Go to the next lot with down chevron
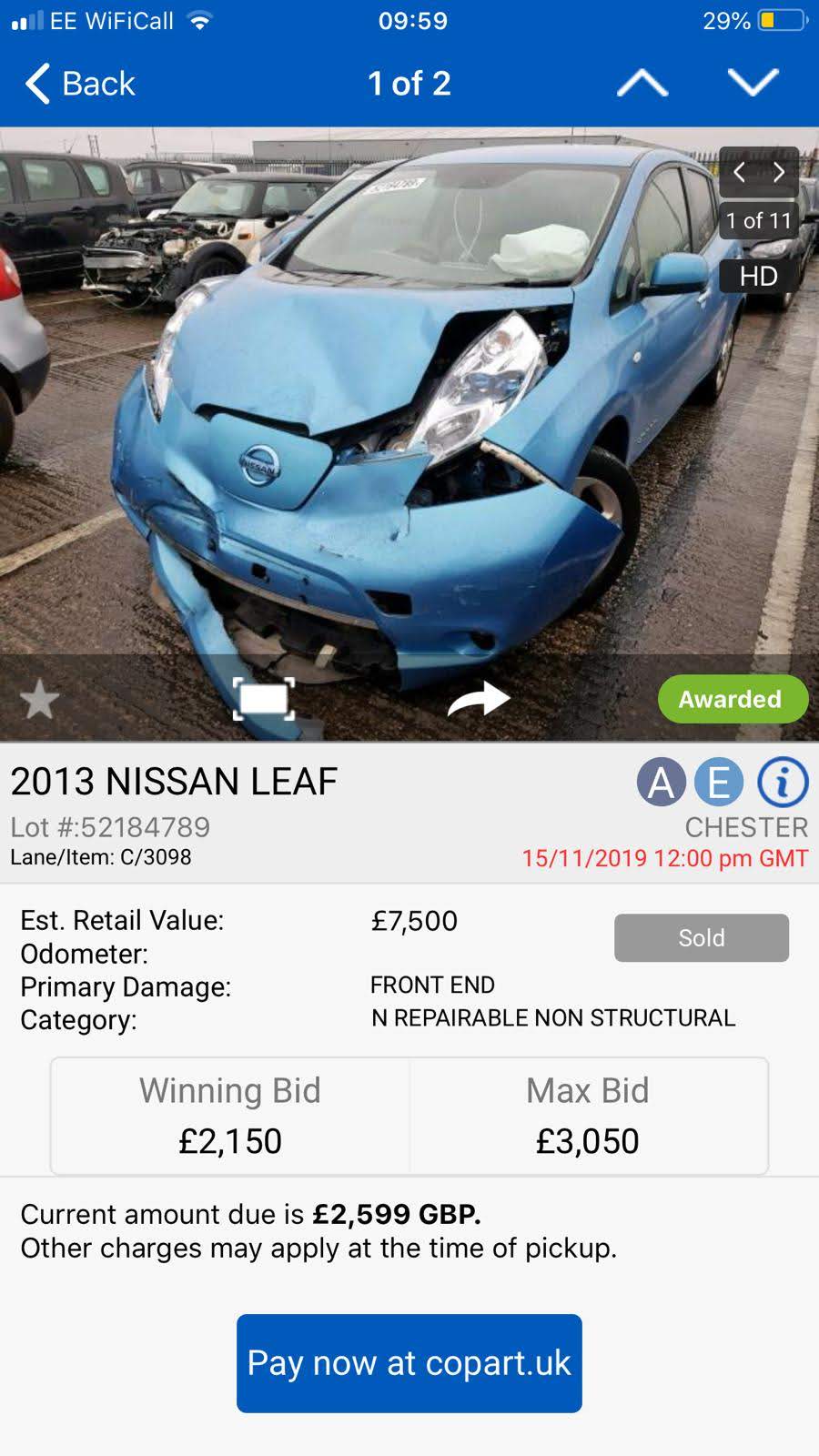This screenshot has height=1456, width=819. click(x=753, y=84)
